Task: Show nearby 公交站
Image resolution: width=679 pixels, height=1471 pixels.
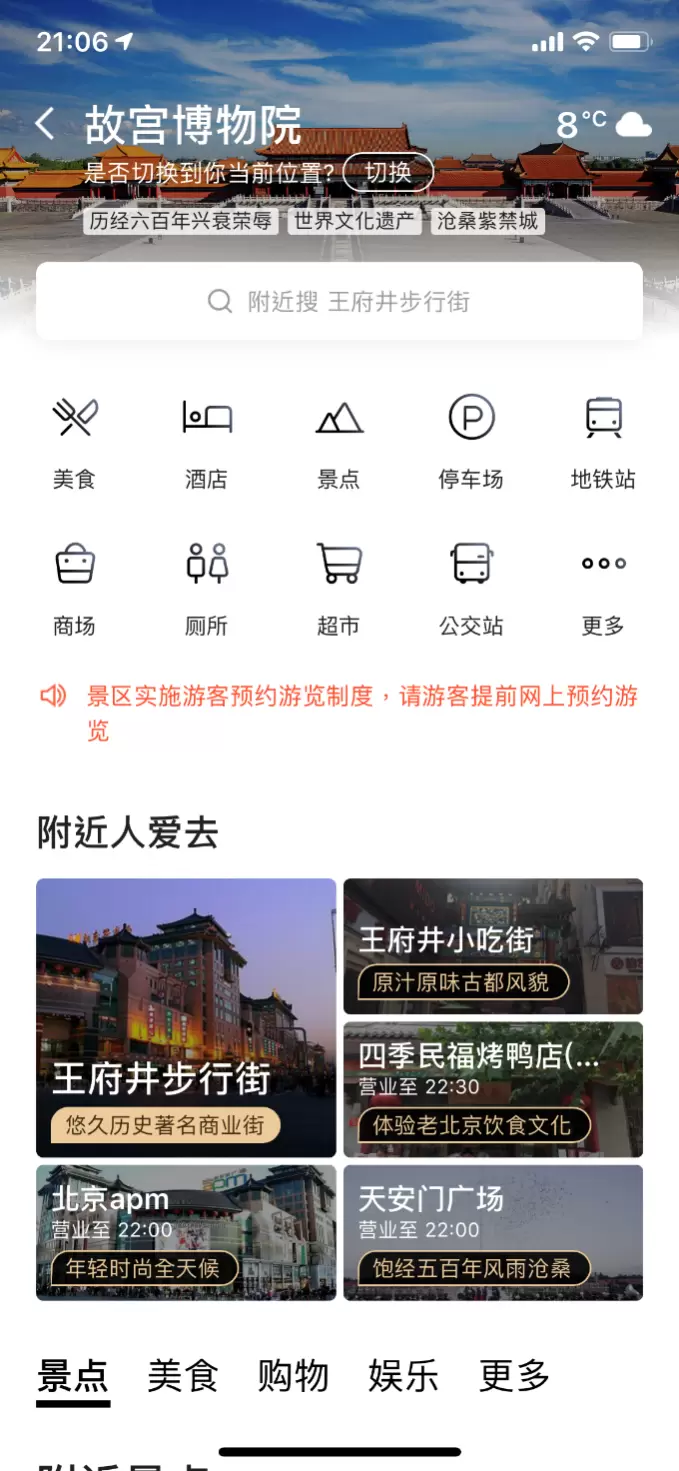Action: point(471,587)
